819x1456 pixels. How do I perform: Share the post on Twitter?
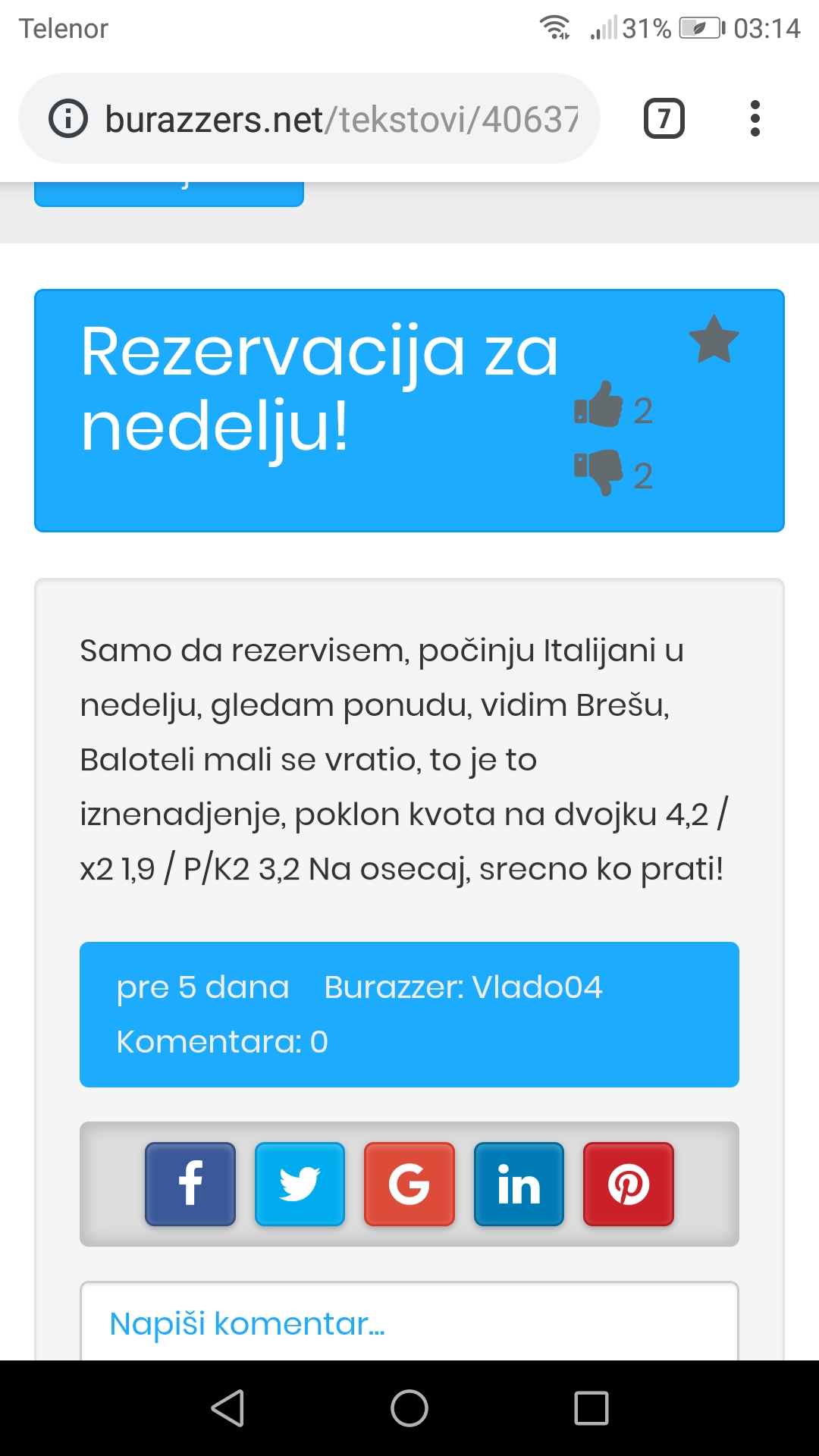(x=300, y=1184)
